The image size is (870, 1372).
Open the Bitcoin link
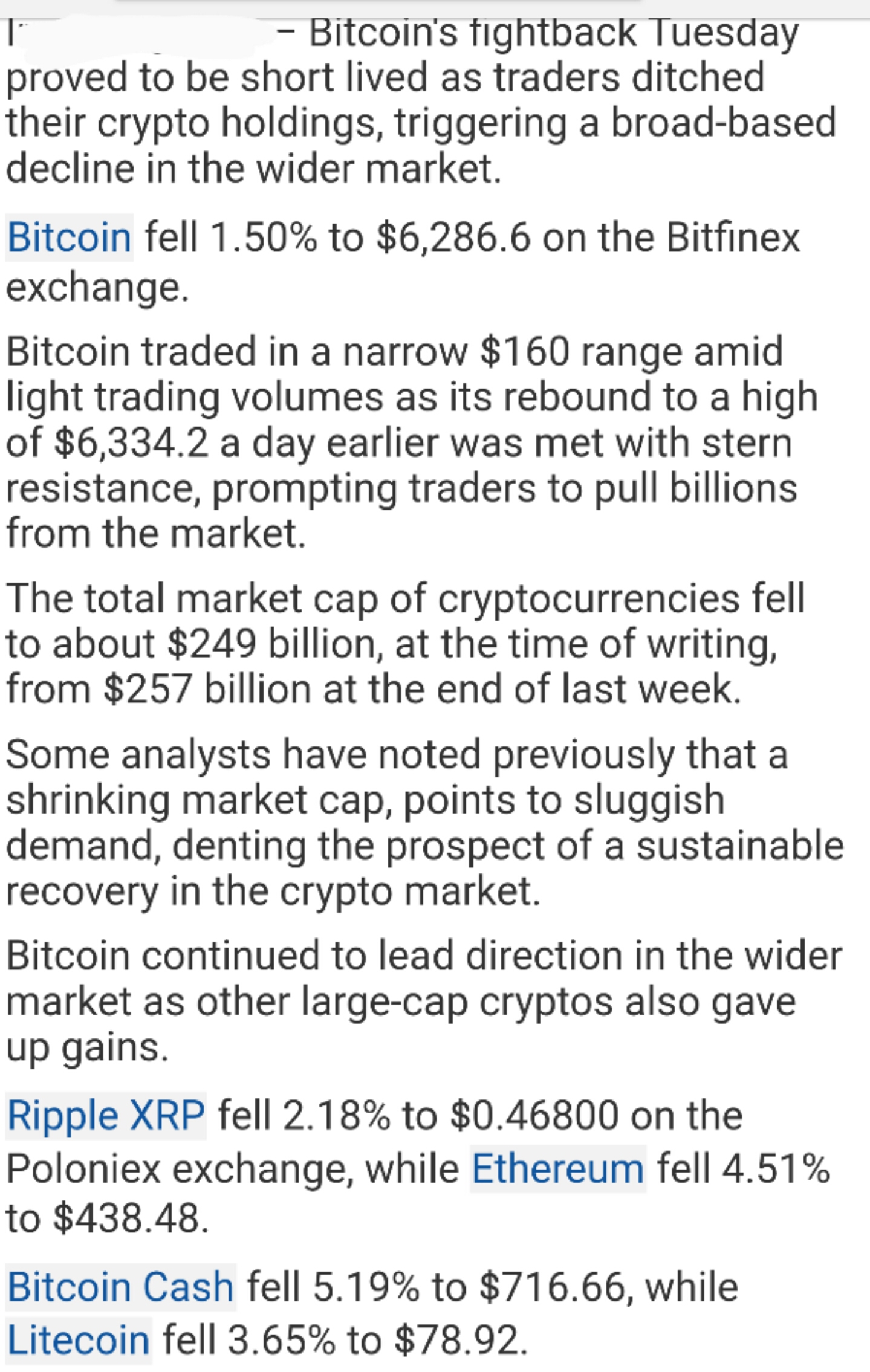69,237
